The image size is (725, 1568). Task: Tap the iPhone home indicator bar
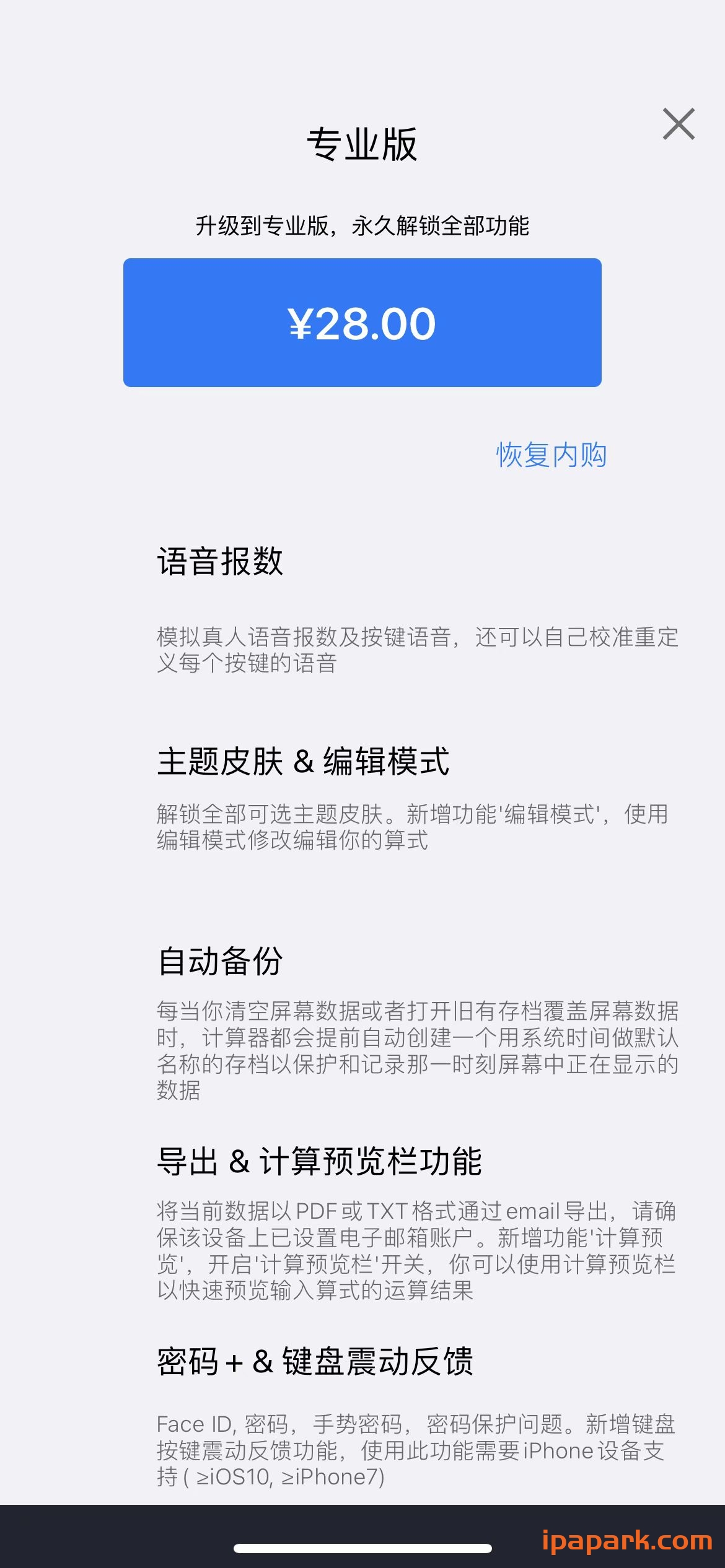pos(362,1547)
